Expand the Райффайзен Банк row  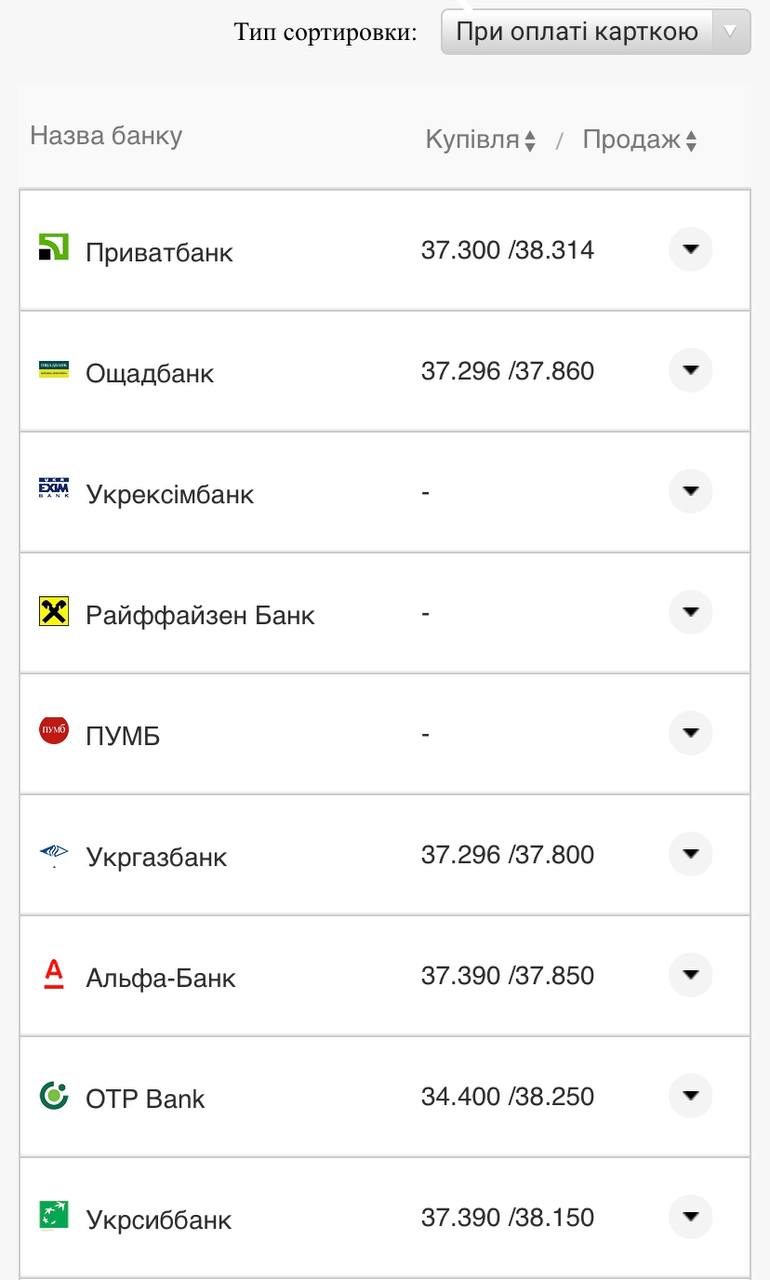[x=690, y=612]
